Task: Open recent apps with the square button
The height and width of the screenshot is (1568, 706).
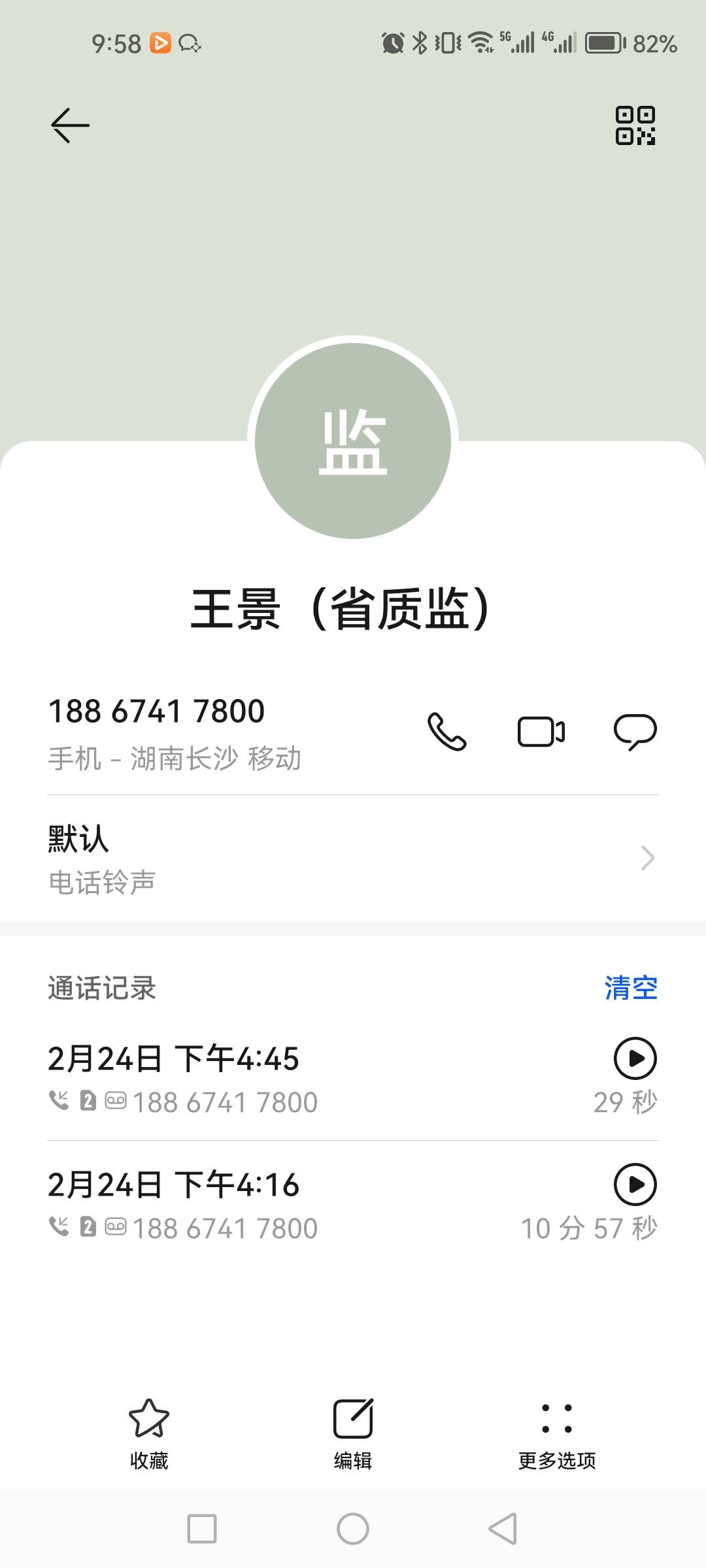Action: (x=202, y=1529)
